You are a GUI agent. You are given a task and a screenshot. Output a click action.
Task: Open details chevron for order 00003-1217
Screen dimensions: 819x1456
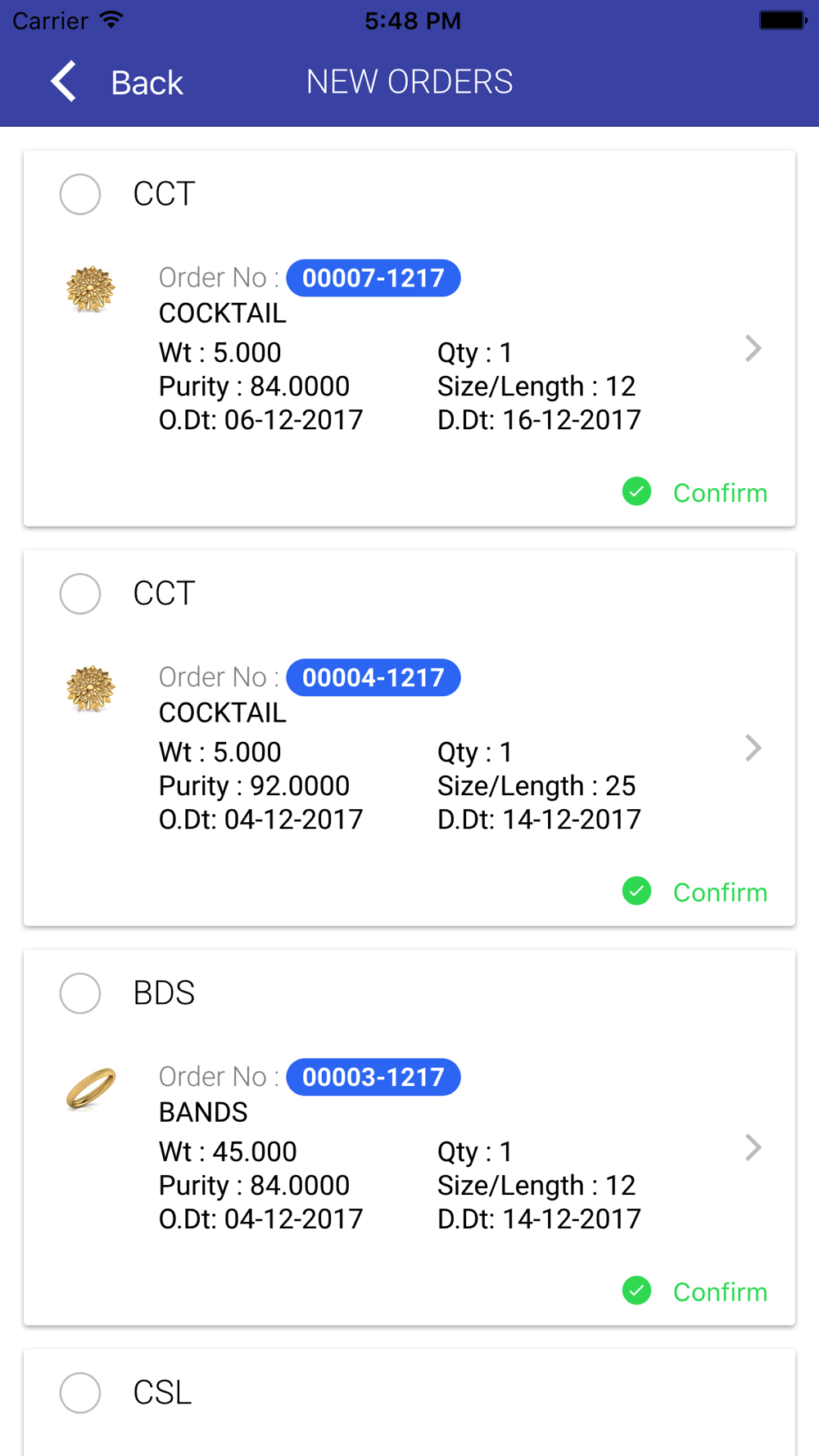(753, 1148)
